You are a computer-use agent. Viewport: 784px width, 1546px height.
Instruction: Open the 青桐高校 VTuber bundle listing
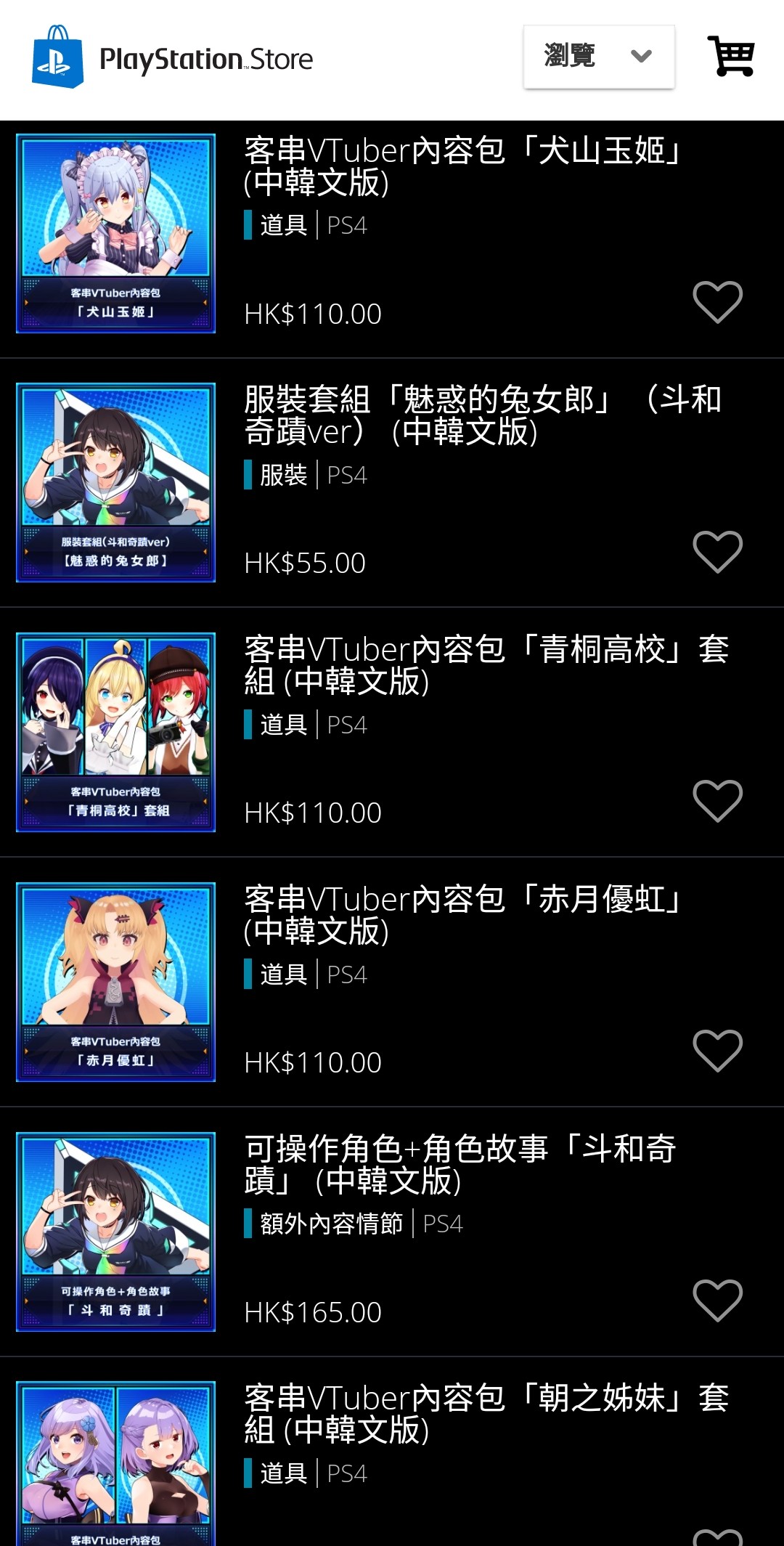[485, 665]
